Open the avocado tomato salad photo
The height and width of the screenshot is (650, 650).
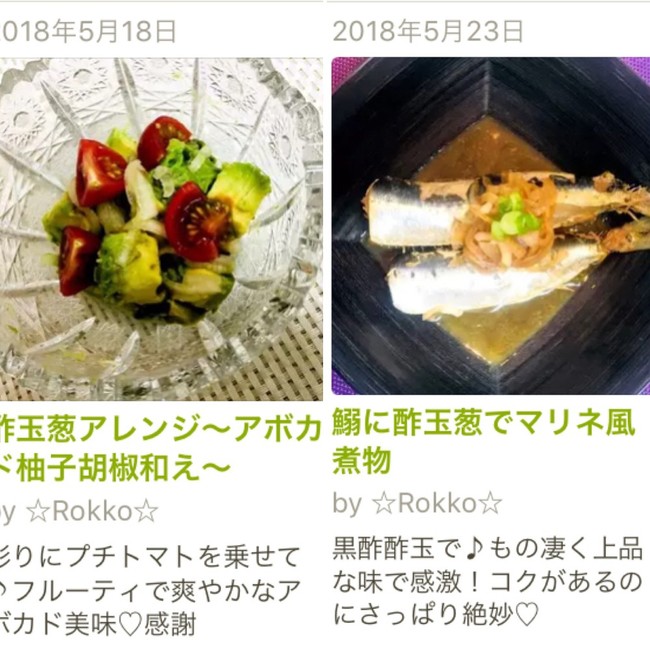[x=160, y=228]
